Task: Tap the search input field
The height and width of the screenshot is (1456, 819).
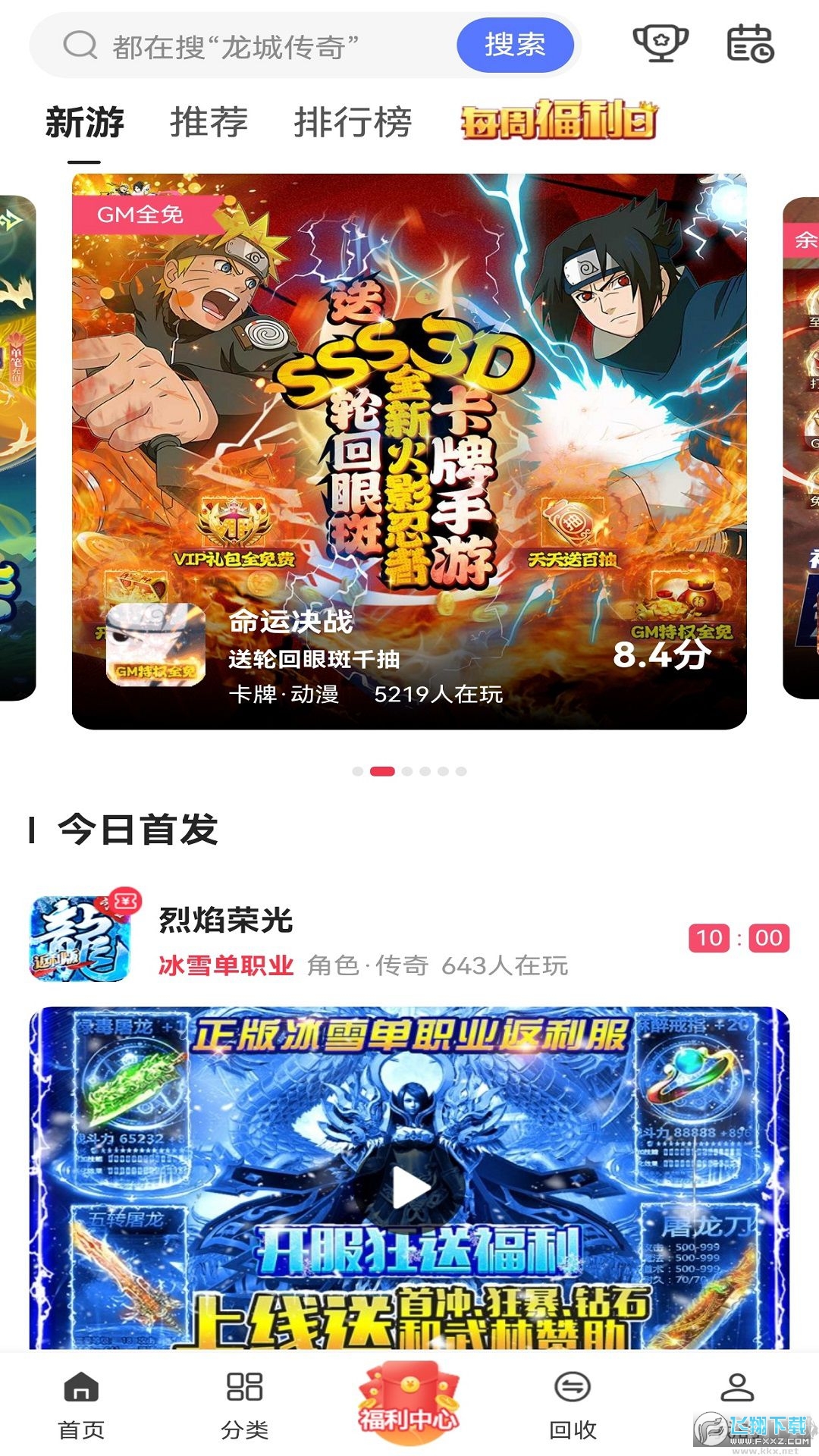Action: click(250, 45)
